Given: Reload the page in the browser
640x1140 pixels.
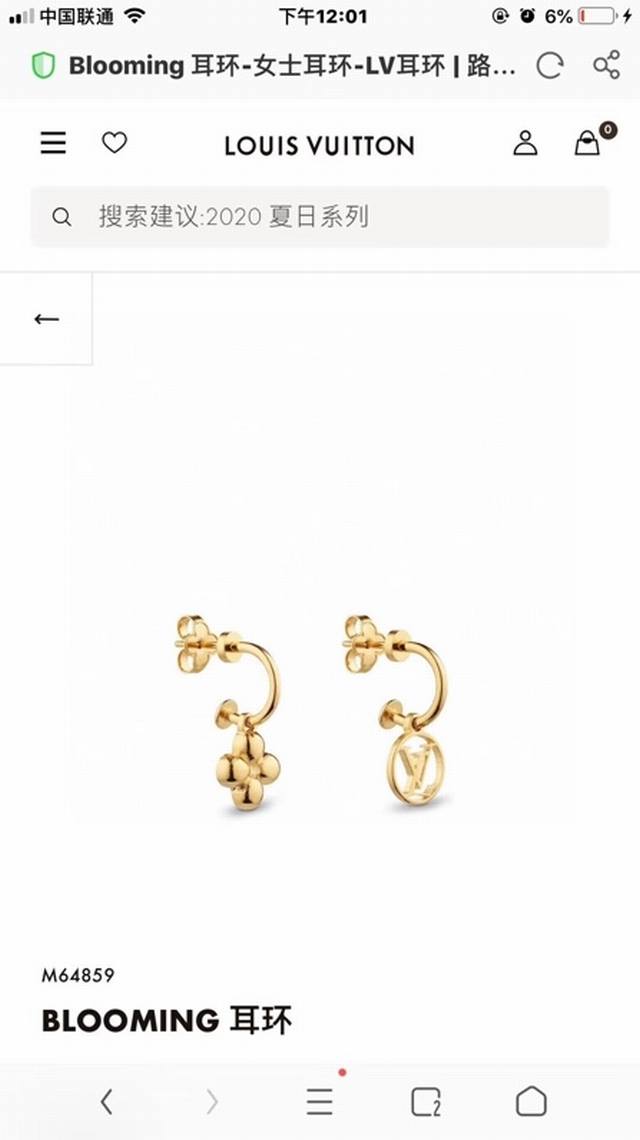Looking at the screenshot, I should [550, 66].
